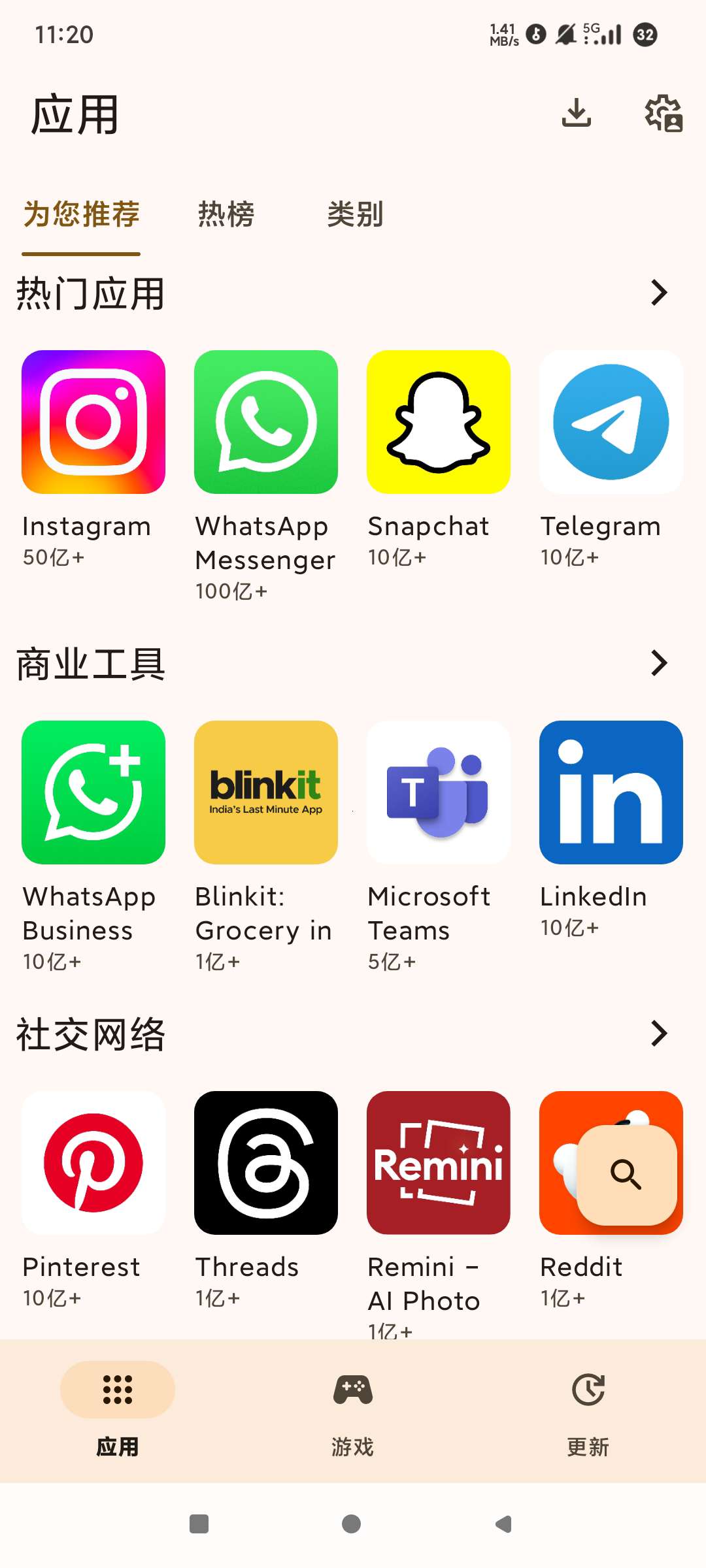Expand the 社交网络 section with its chevron
706x1568 pixels.
(660, 1033)
